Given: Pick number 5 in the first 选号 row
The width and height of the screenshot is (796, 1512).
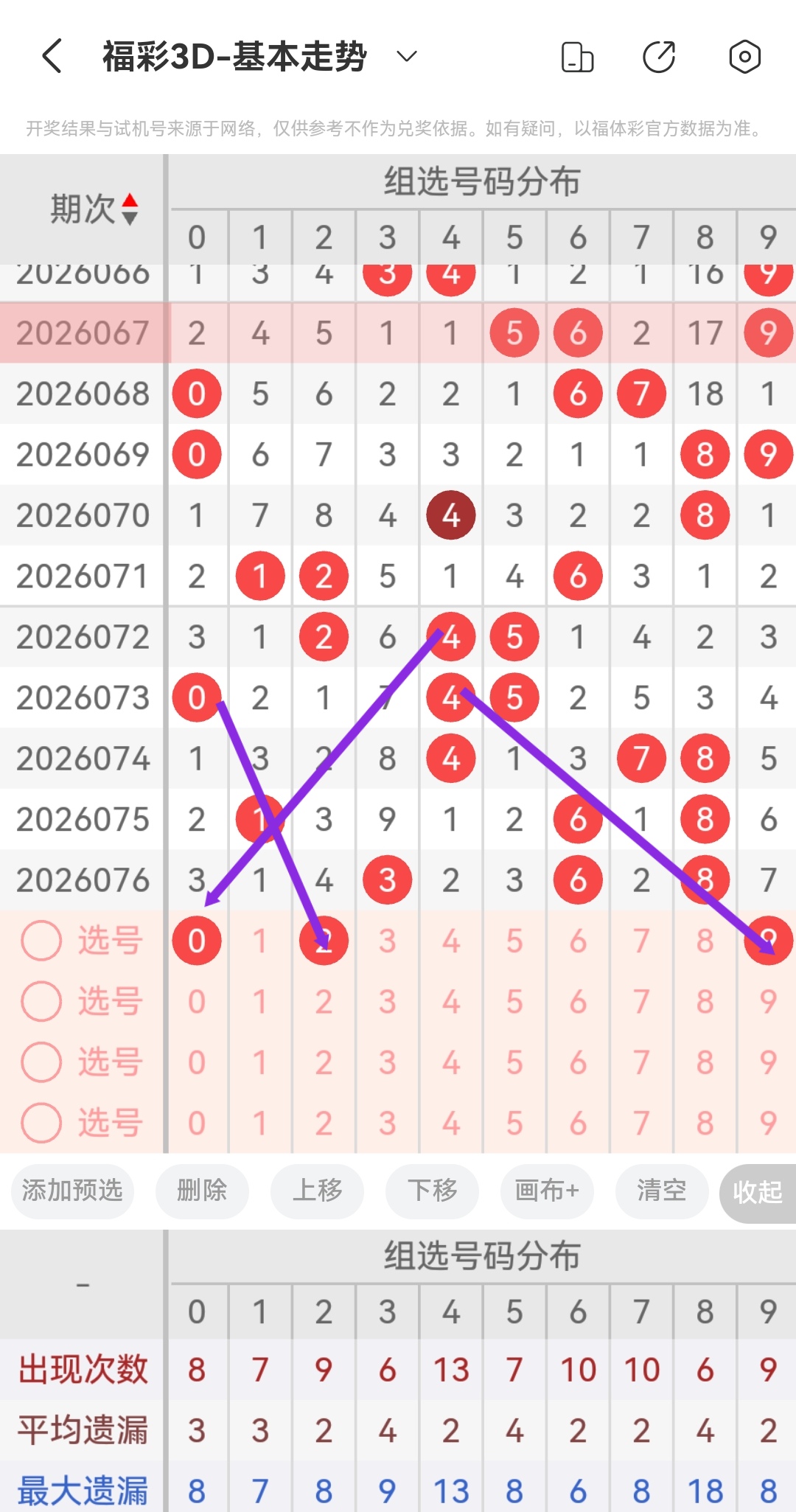Looking at the screenshot, I should [x=514, y=941].
